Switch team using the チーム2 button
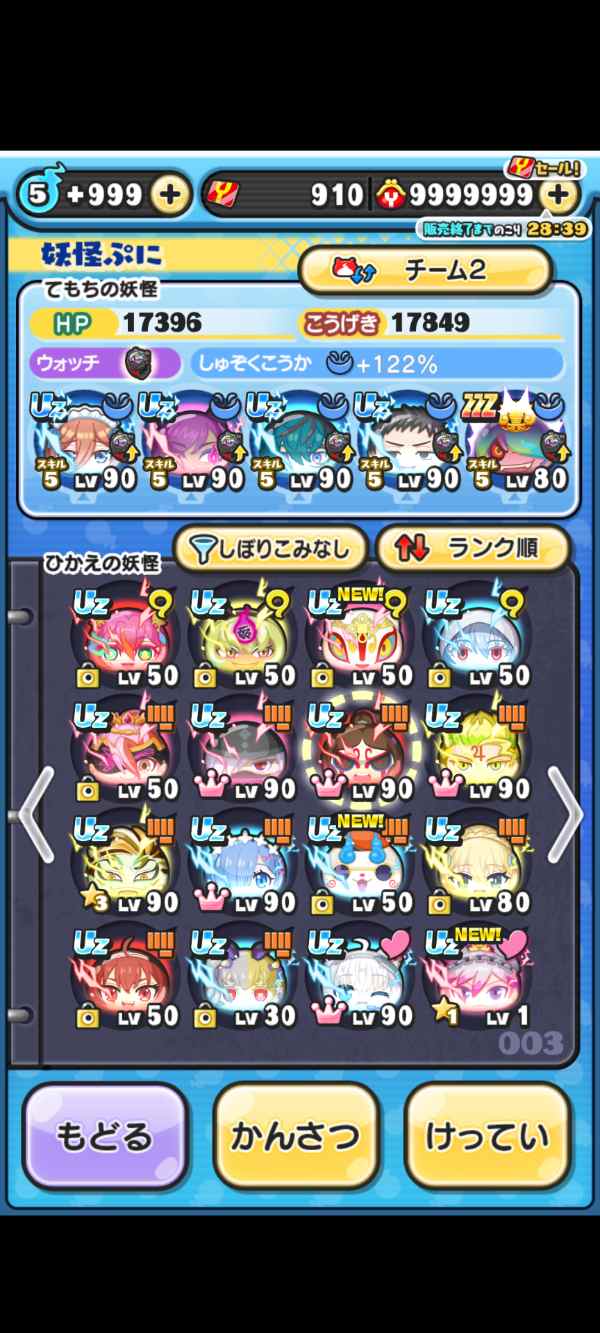 point(425,271)
